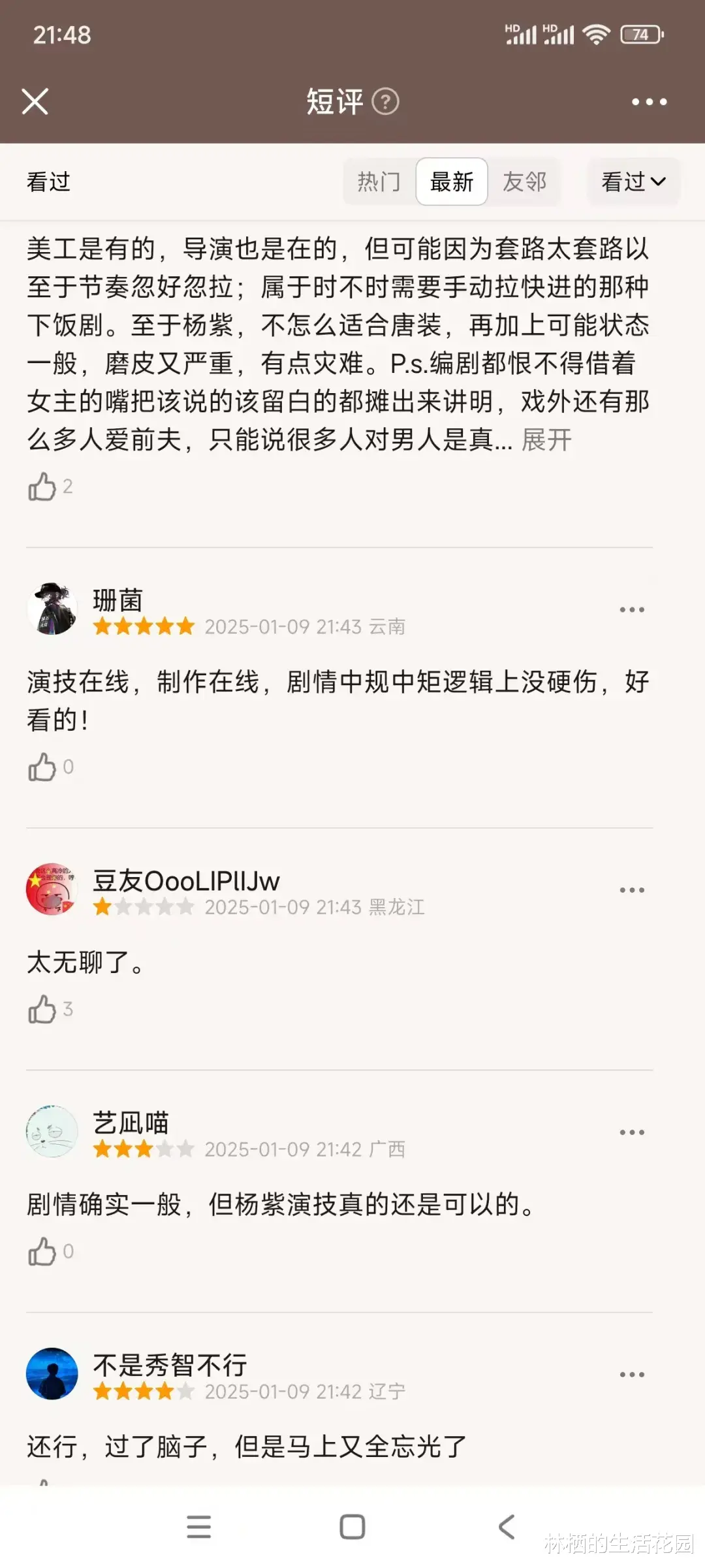The width and height of the screenshot is (705, 1568).
Task: Open the 看过 filter dropdown
Action: (x=633, y=182)
